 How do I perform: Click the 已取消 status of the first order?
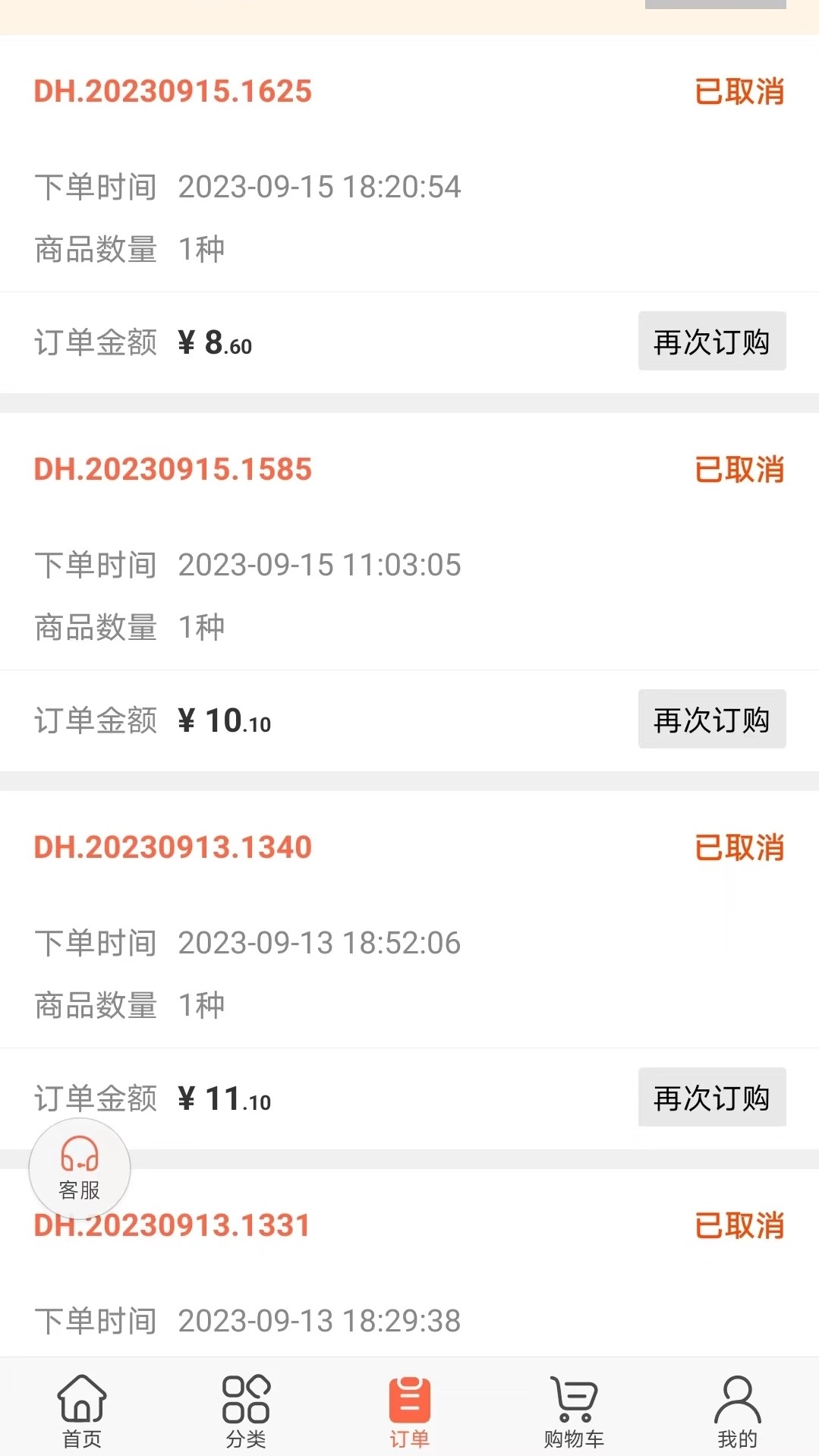[x=739, y=91]
